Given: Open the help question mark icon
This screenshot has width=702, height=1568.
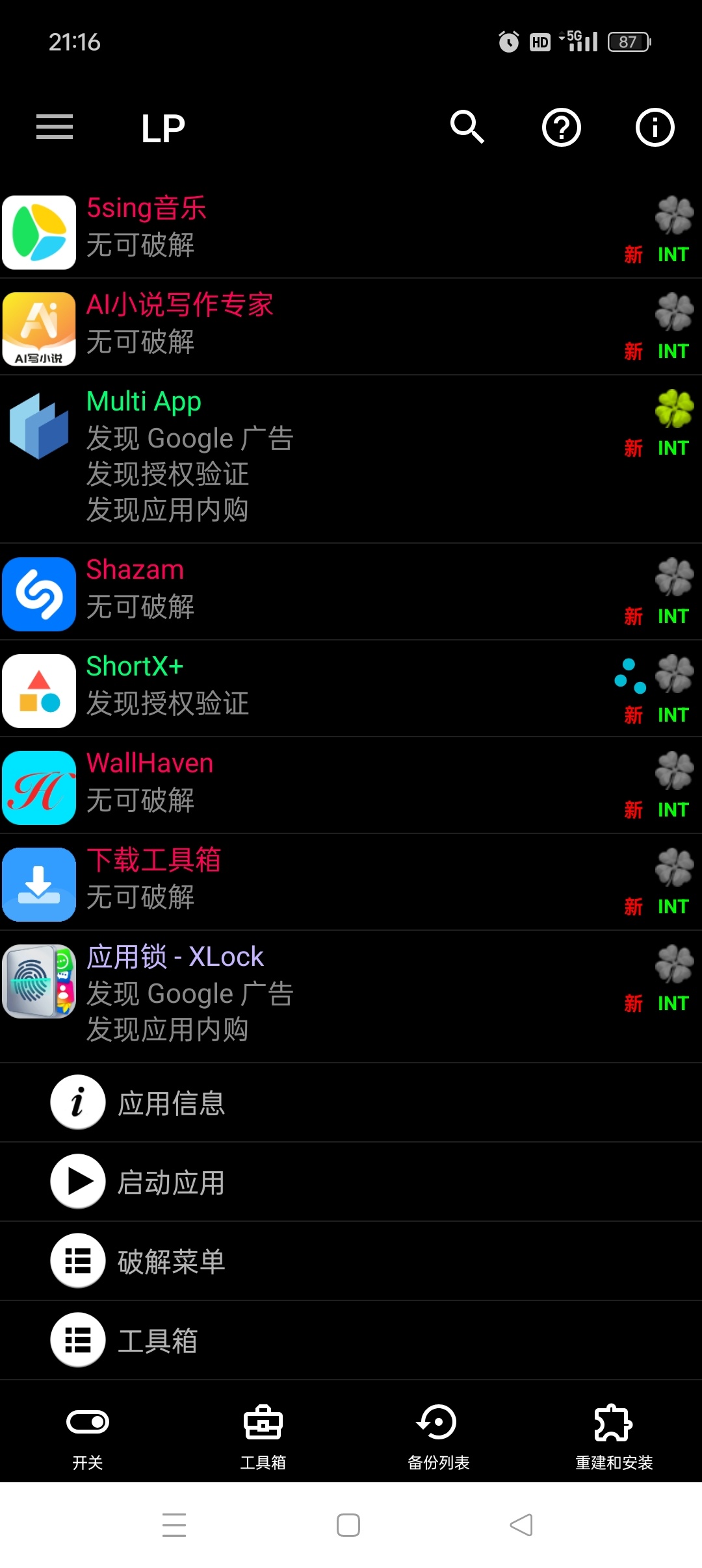Looking at the screenshot, I should tap(561, 127).
